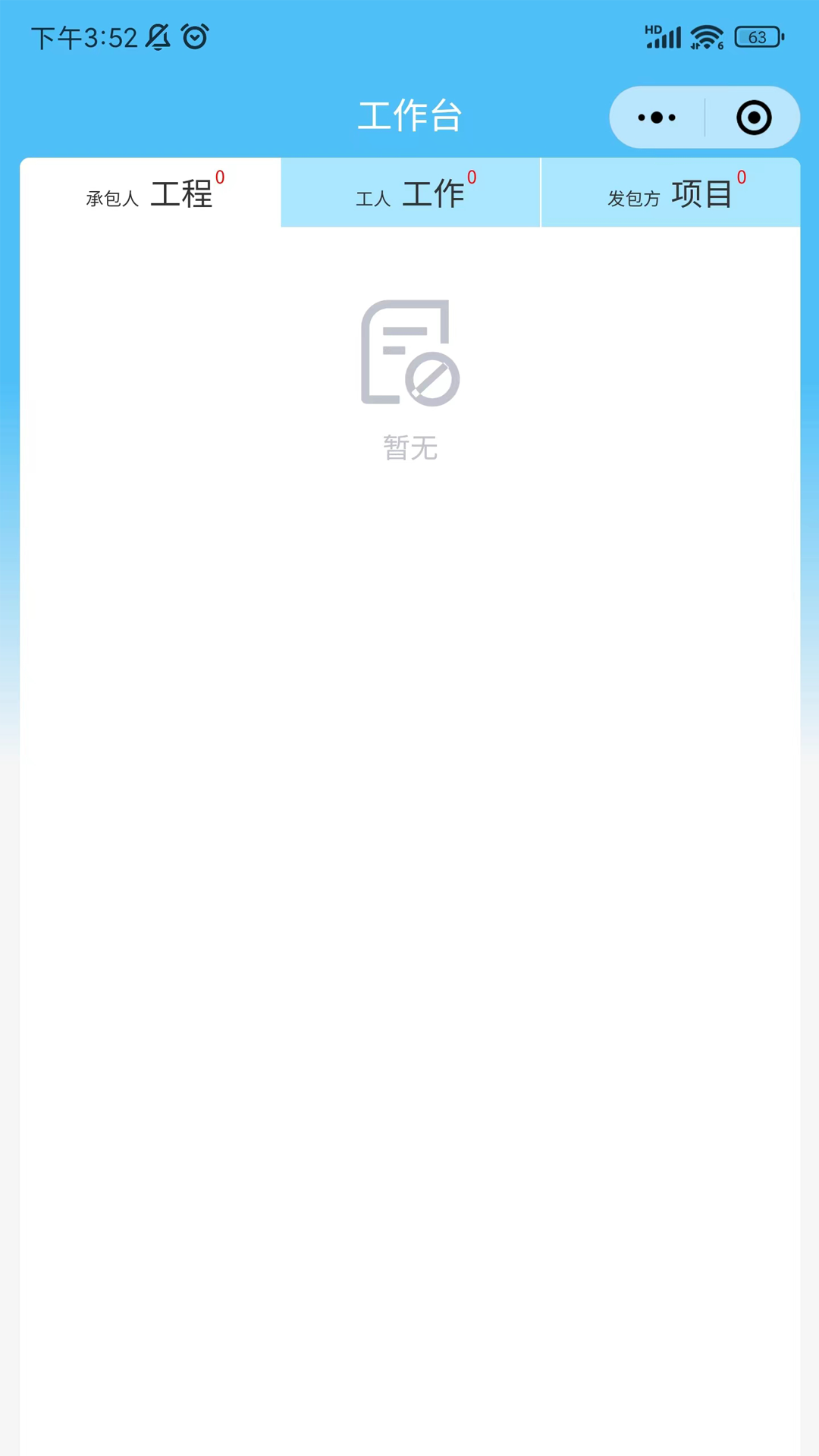Tap the 工作台 page title
This screenshot has height=1456, width=819.
(x=409, y=115)
